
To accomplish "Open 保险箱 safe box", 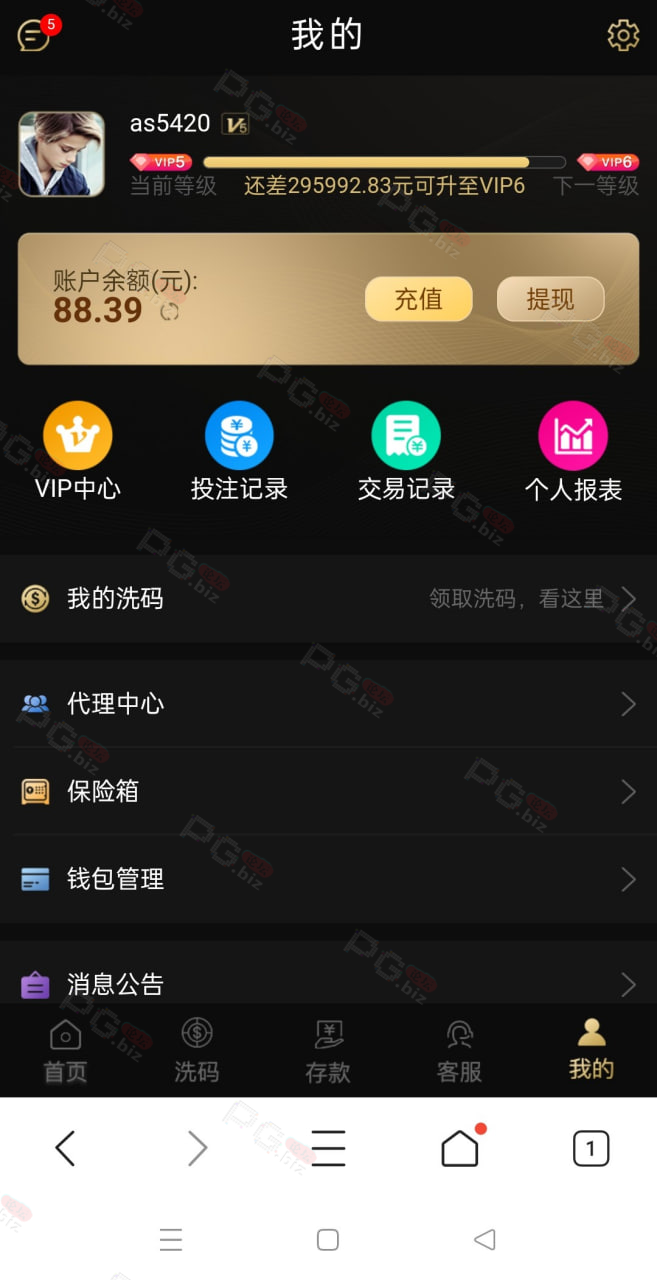I will pyautogui.click(x=328, y=791).
